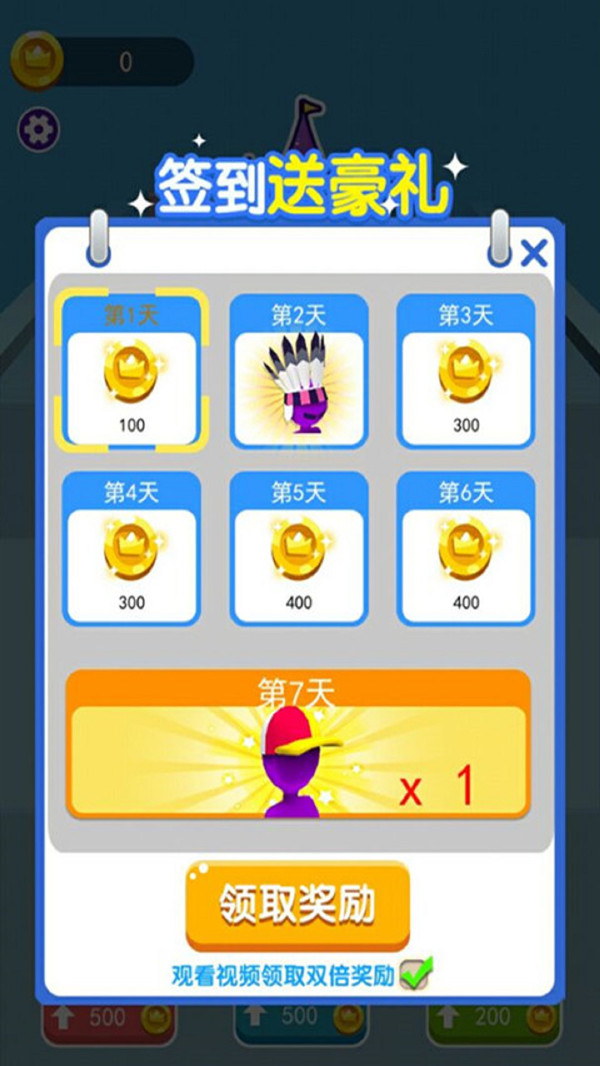Toggle the watch-video double reward checkbox
600x1066 pixels.
(x=415, y=974)
